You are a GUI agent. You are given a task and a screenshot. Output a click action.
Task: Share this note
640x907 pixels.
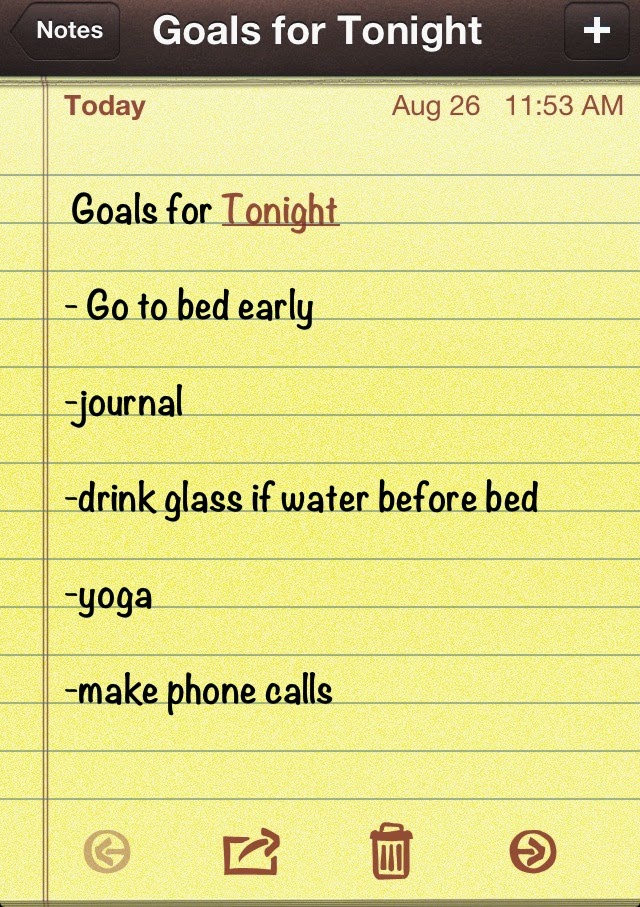pyautogui.click(x=252, y=851)
